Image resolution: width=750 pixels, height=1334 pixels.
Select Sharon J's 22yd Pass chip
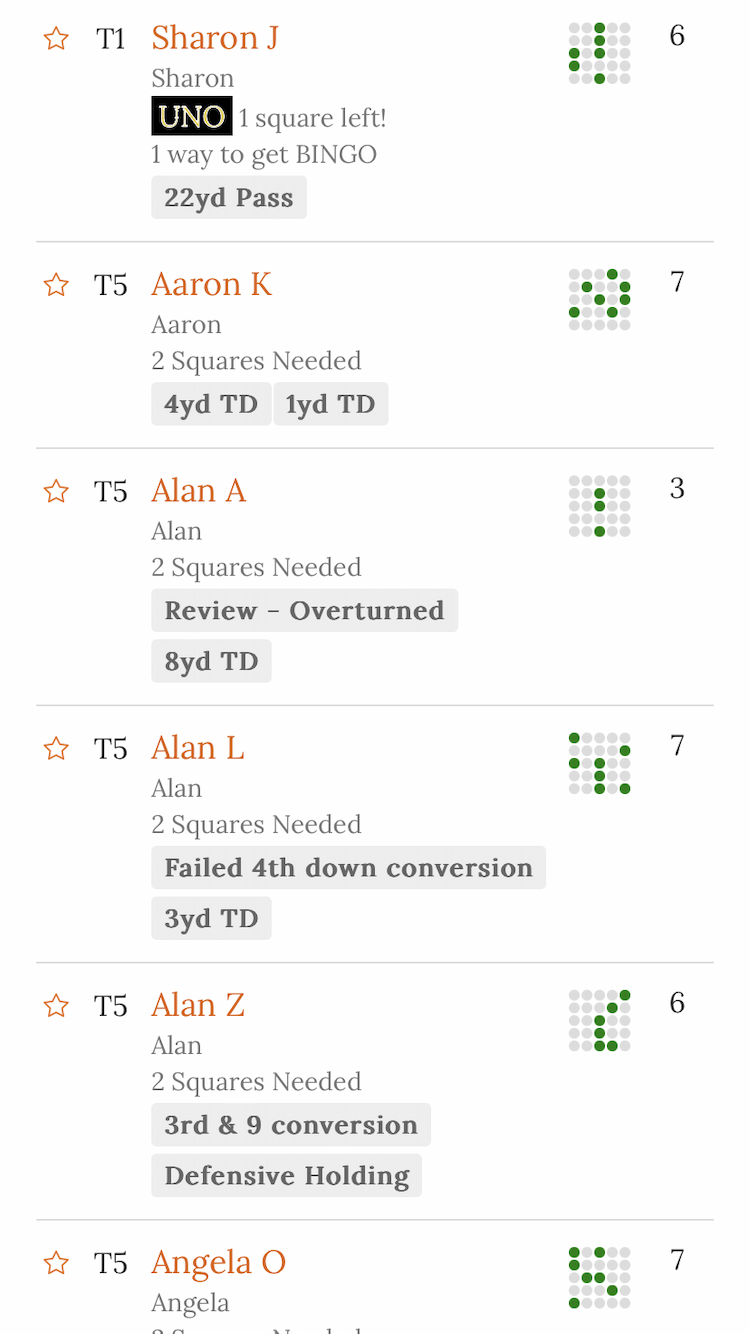(x=229, y=198)
